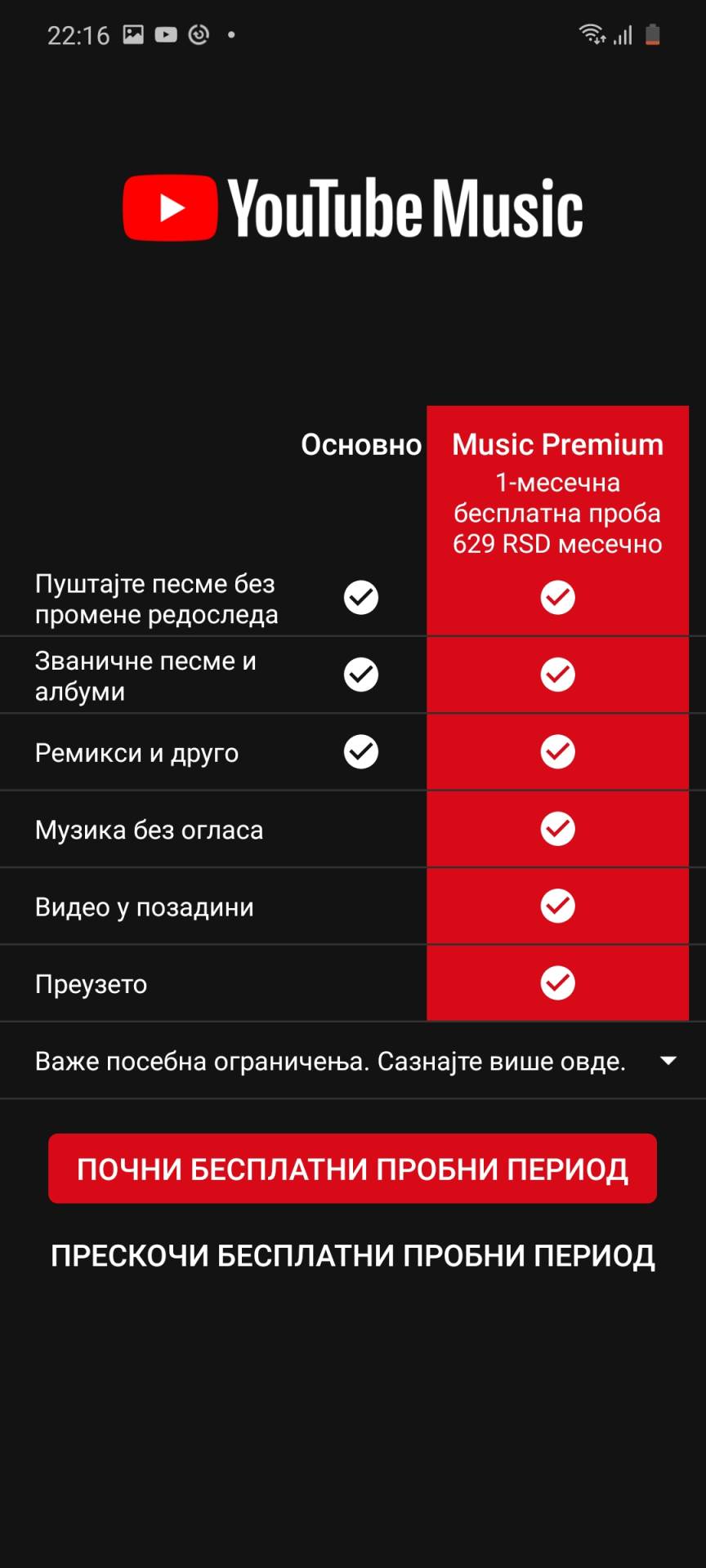Screen dimensions: 706x1568
Task: Tap the battery indicator icon
Action: [x=652, y=33]
